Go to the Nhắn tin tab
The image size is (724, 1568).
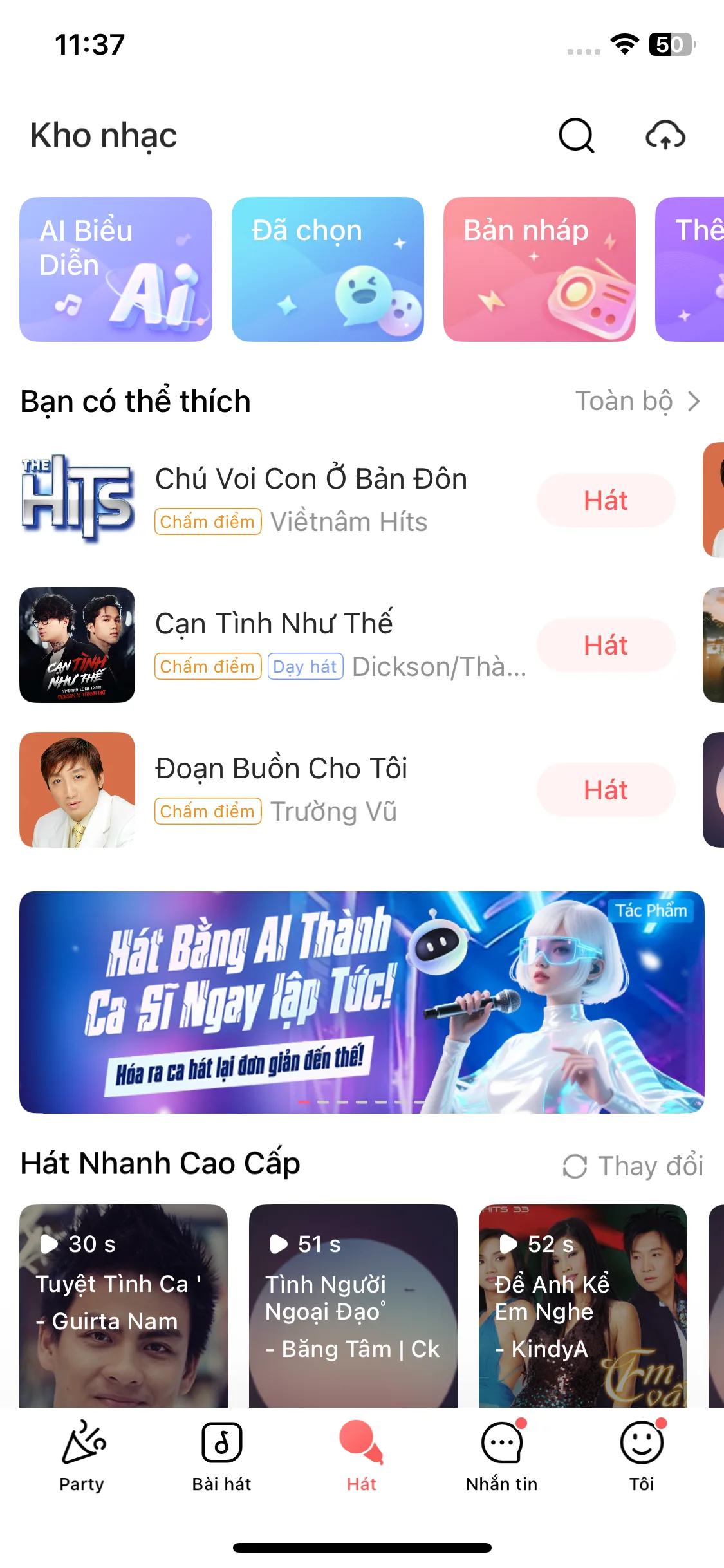coord(501,1456)
